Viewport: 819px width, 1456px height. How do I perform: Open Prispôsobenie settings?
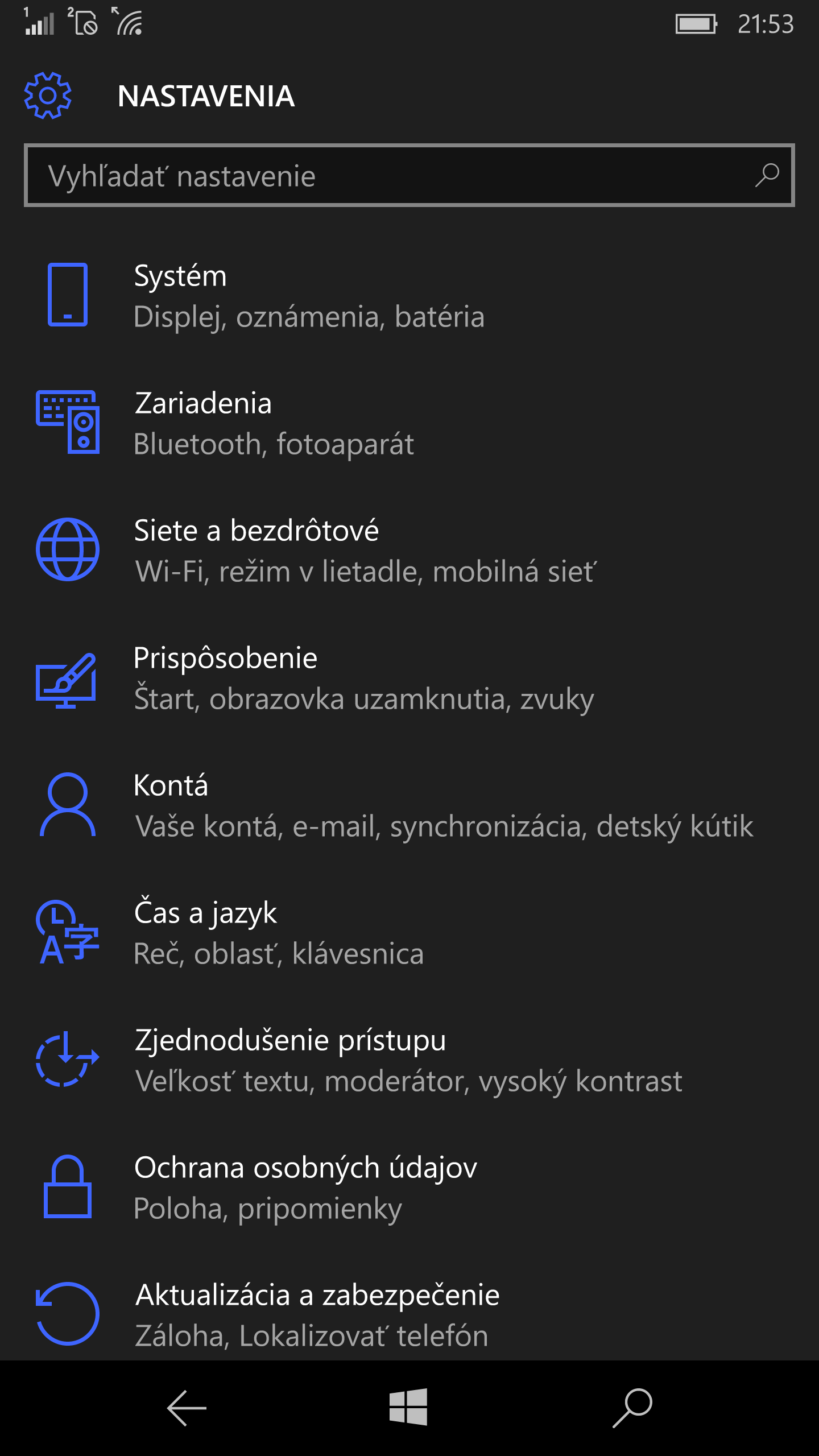click(409, 677)
